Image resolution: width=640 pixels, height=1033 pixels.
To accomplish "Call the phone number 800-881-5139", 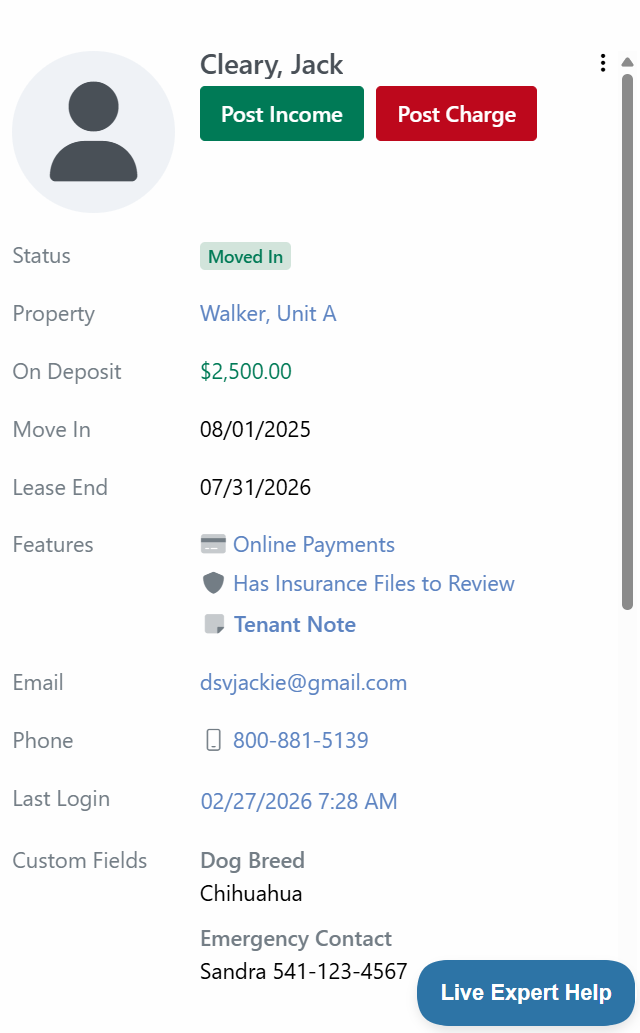I will point(300,741).
